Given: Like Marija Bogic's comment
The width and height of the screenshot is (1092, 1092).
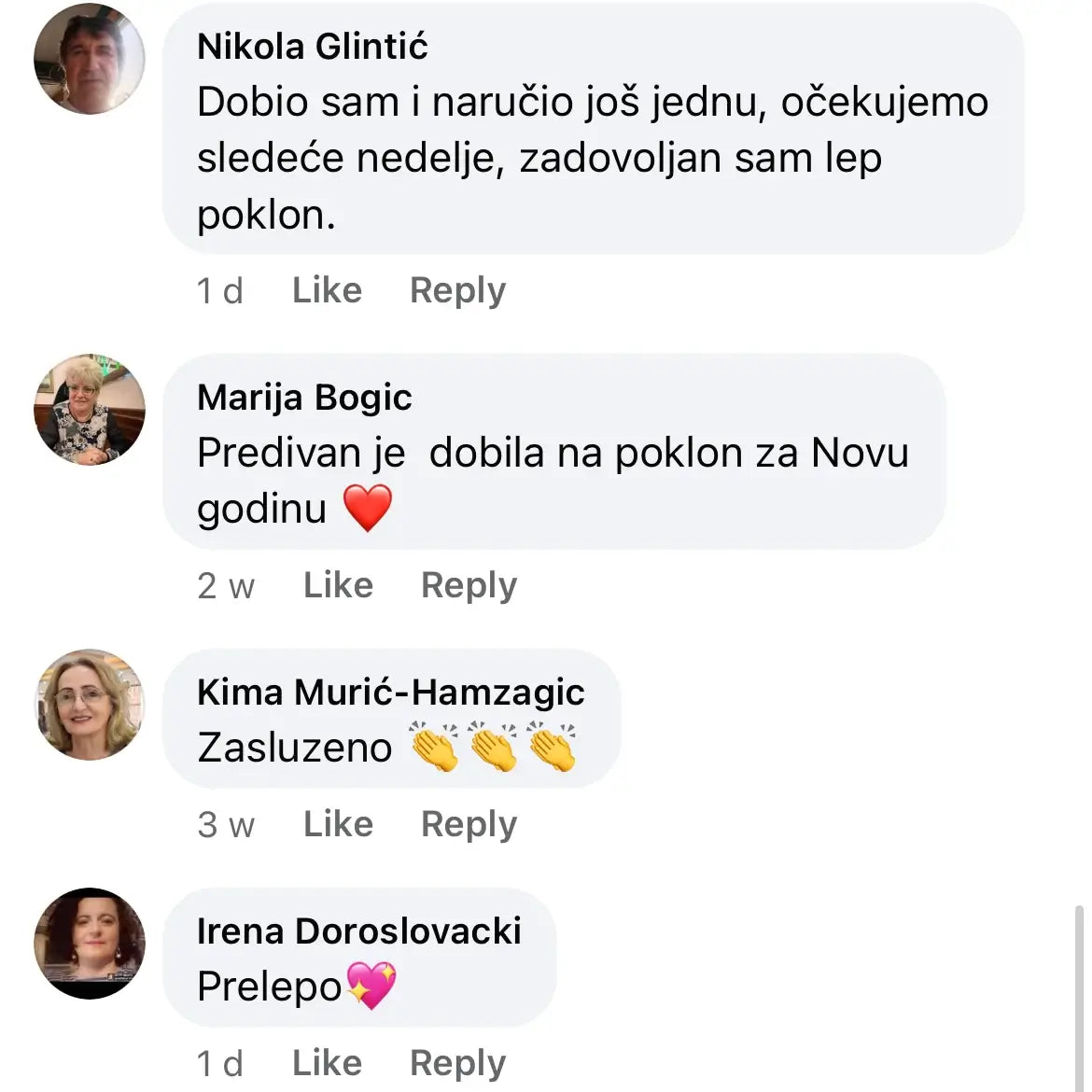Looking at the screenshot, I should tap(338, 585).
